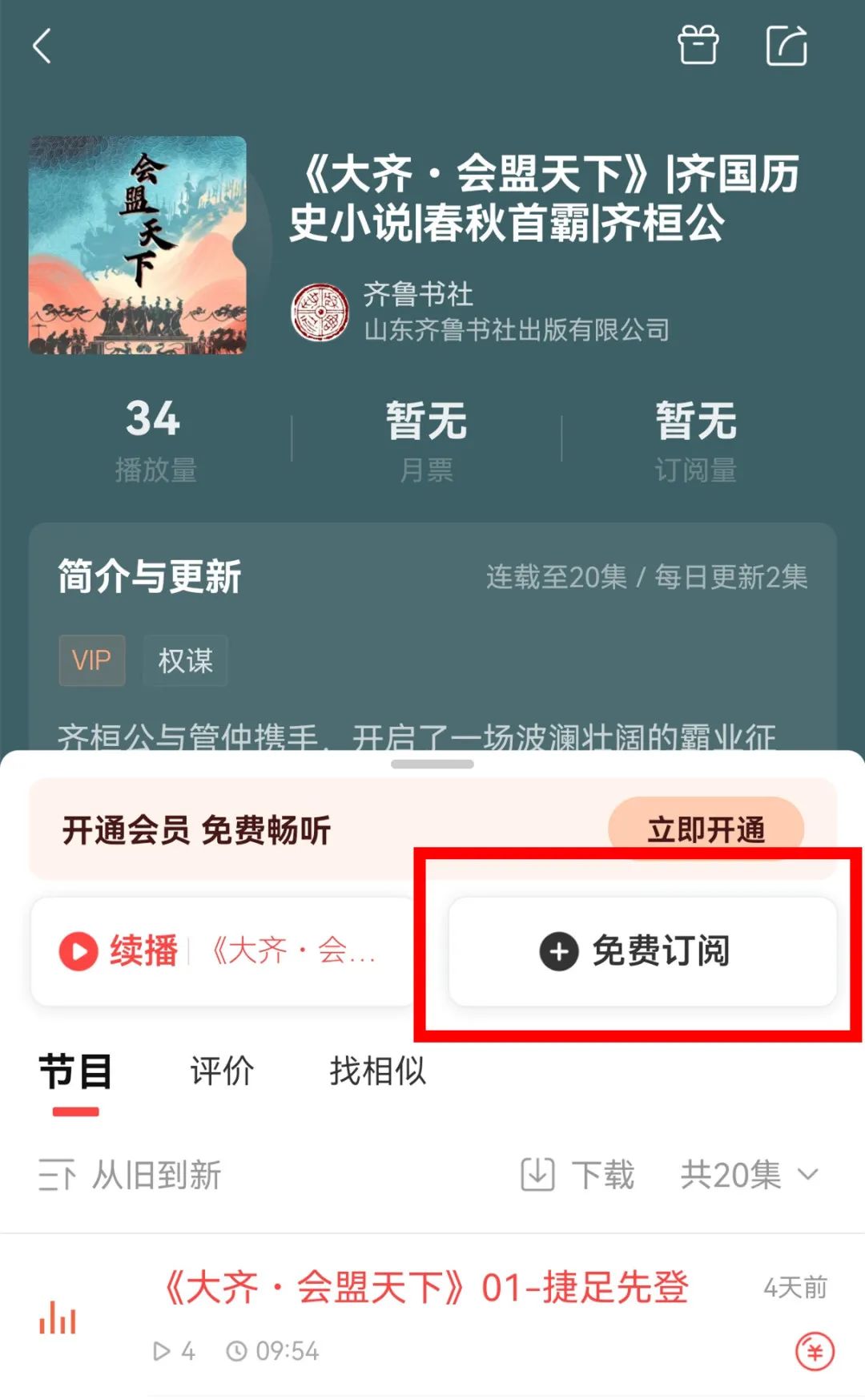Subscribe for free with 免费订阅
Screen dimensions: 865x1400
pos(642,951)
